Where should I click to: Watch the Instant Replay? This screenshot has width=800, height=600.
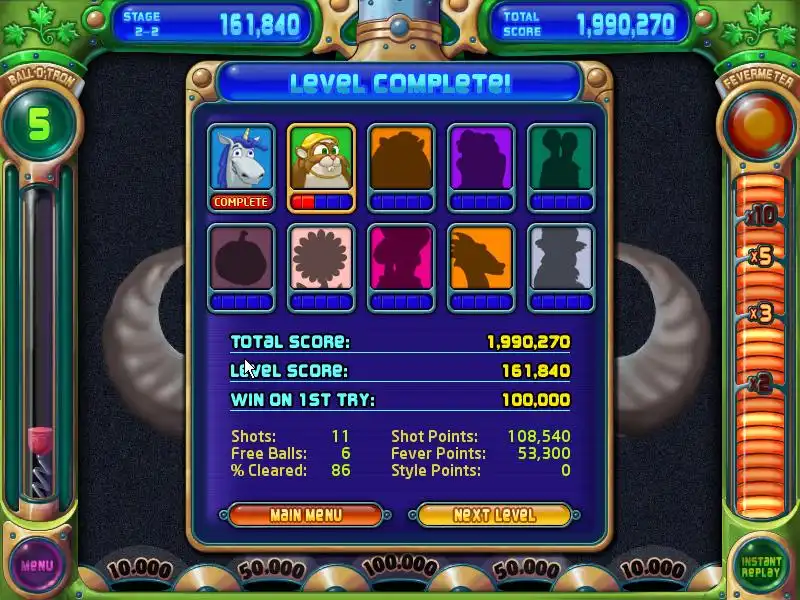point(761,566)
